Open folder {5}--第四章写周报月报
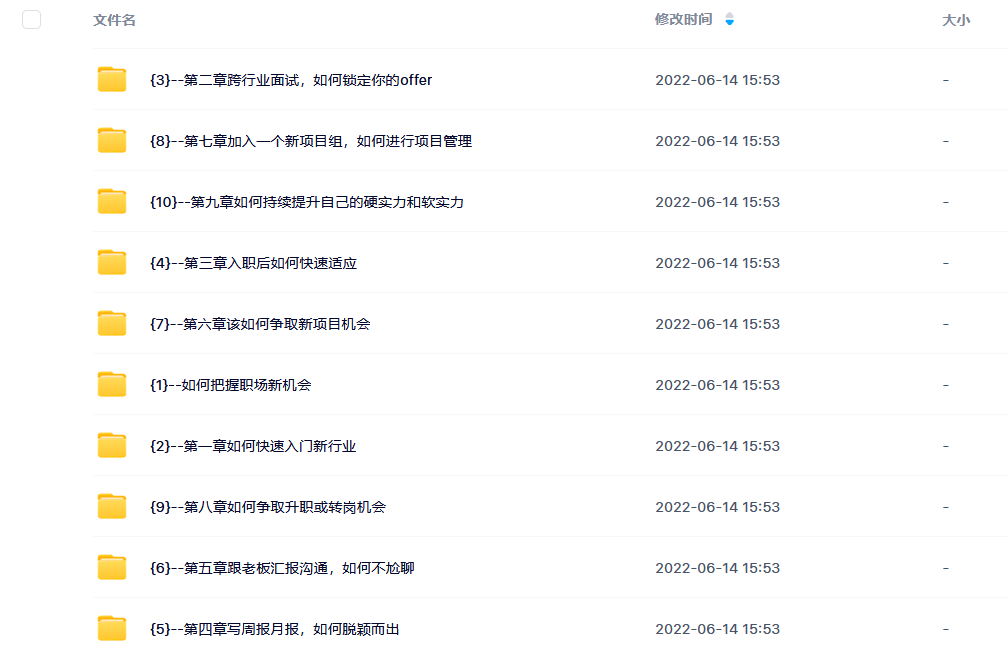Viewport: 1008px width, 656px height. (x=275, y=629)
